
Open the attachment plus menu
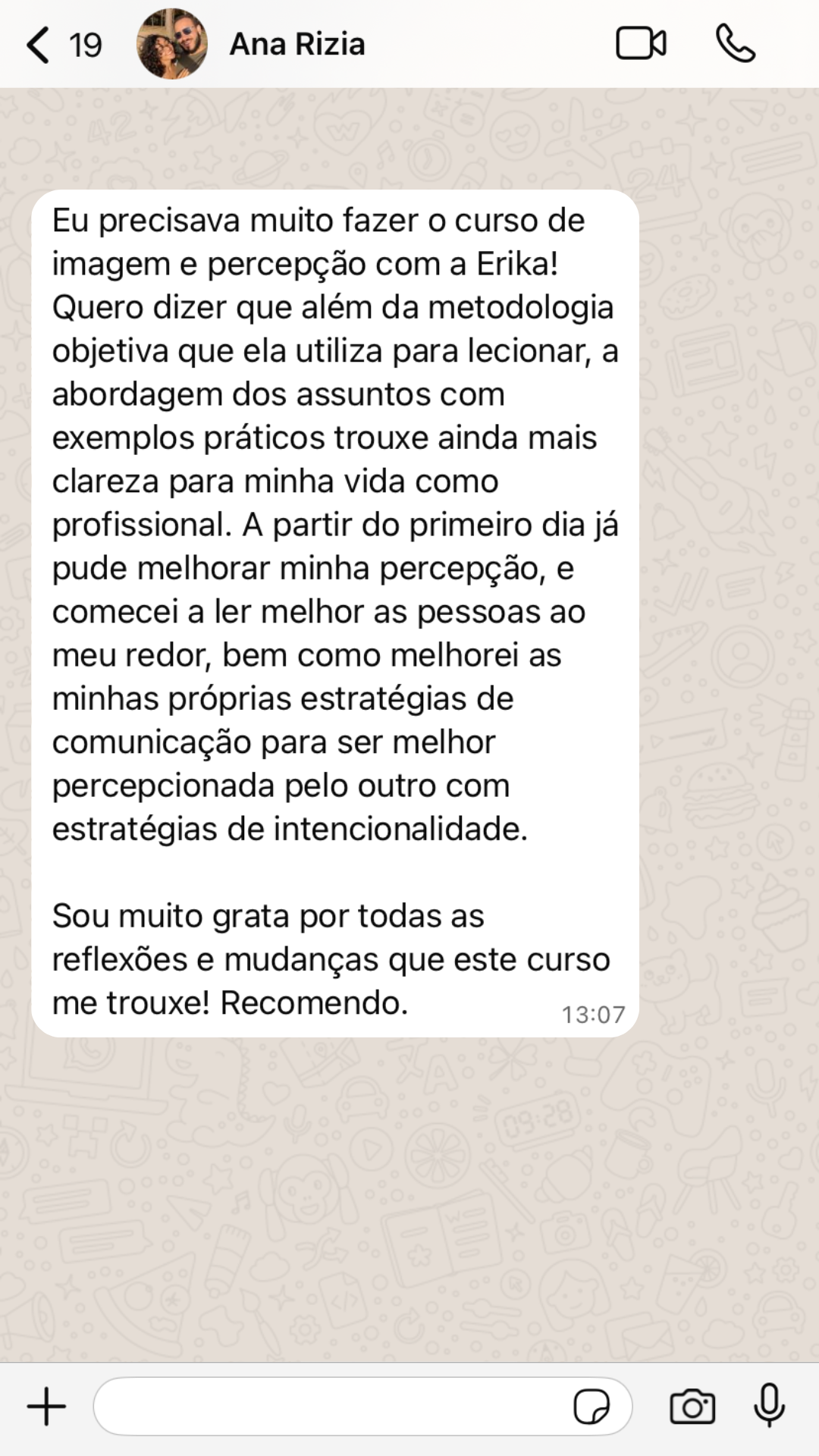pos(47,1407)
